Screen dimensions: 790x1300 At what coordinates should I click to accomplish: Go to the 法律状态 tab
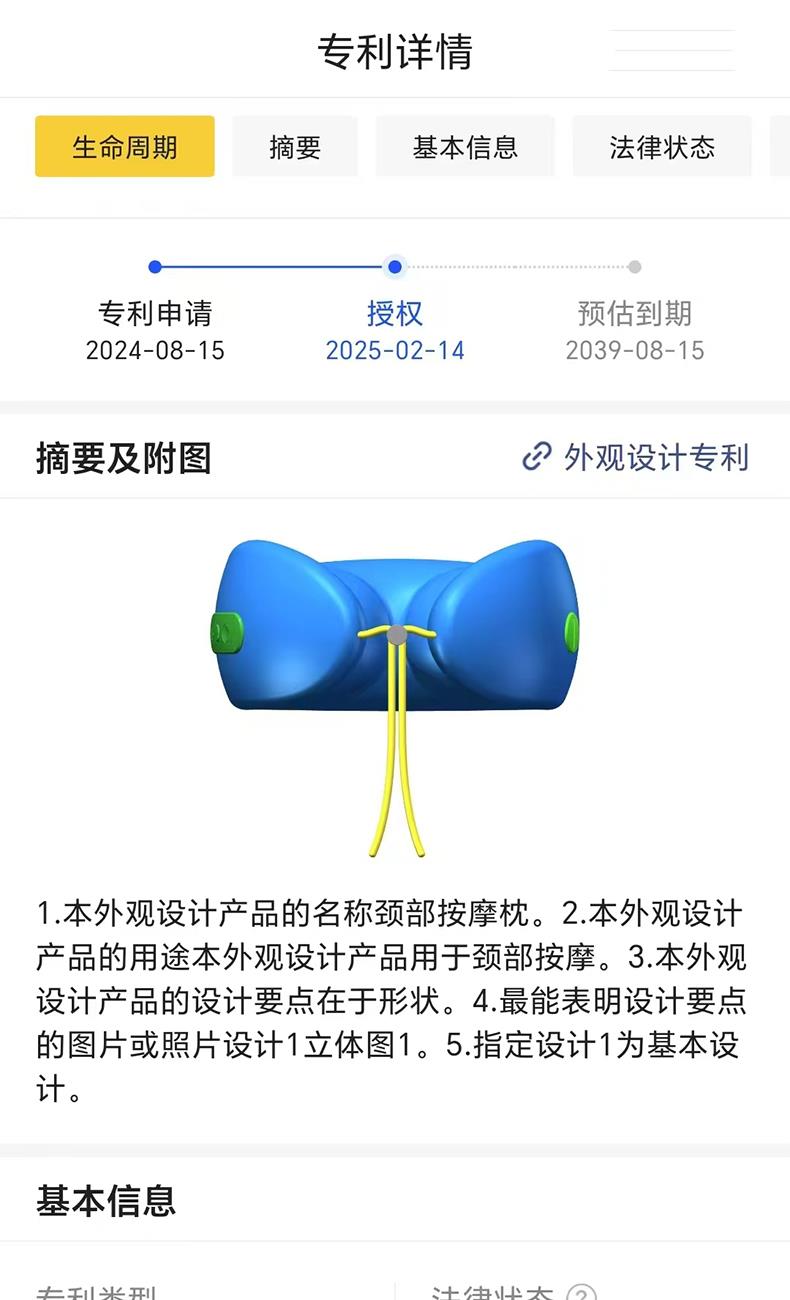(662, 147)
